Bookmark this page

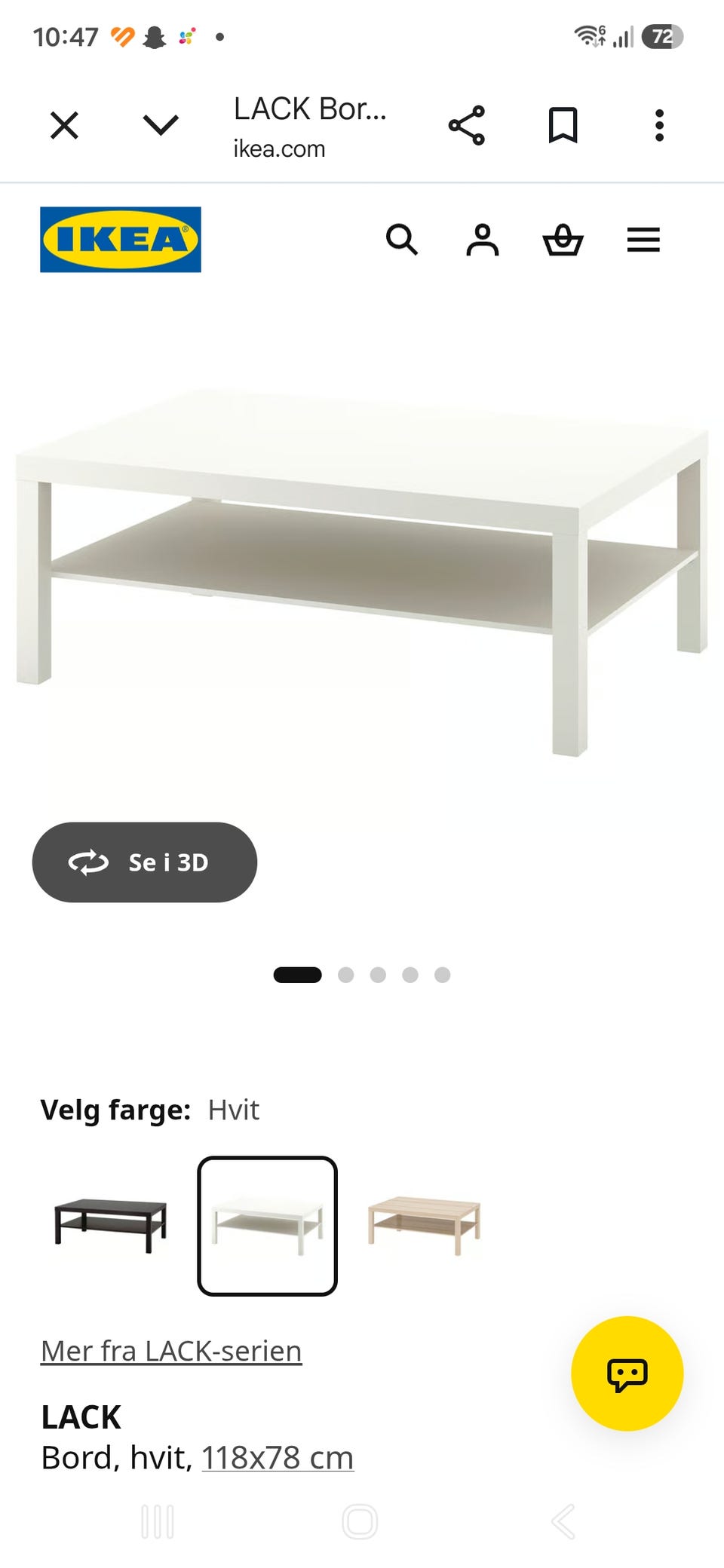(x=563, y=125)
